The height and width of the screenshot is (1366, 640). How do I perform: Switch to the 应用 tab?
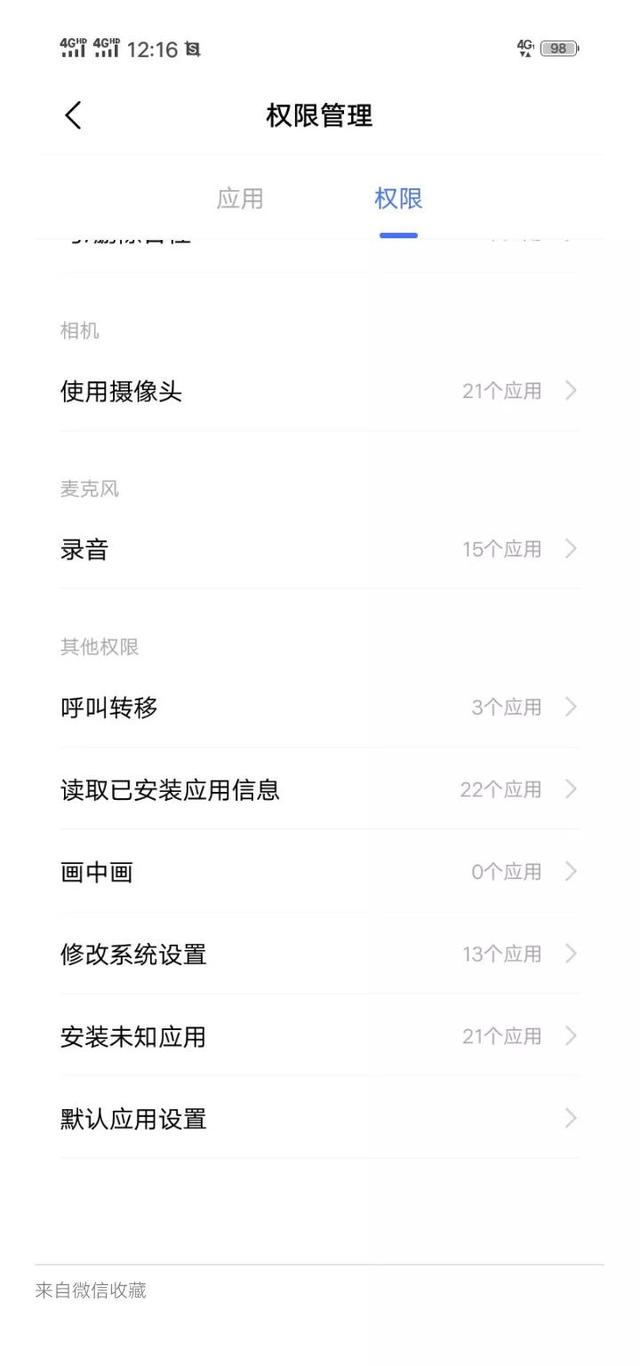coord(240,199)
